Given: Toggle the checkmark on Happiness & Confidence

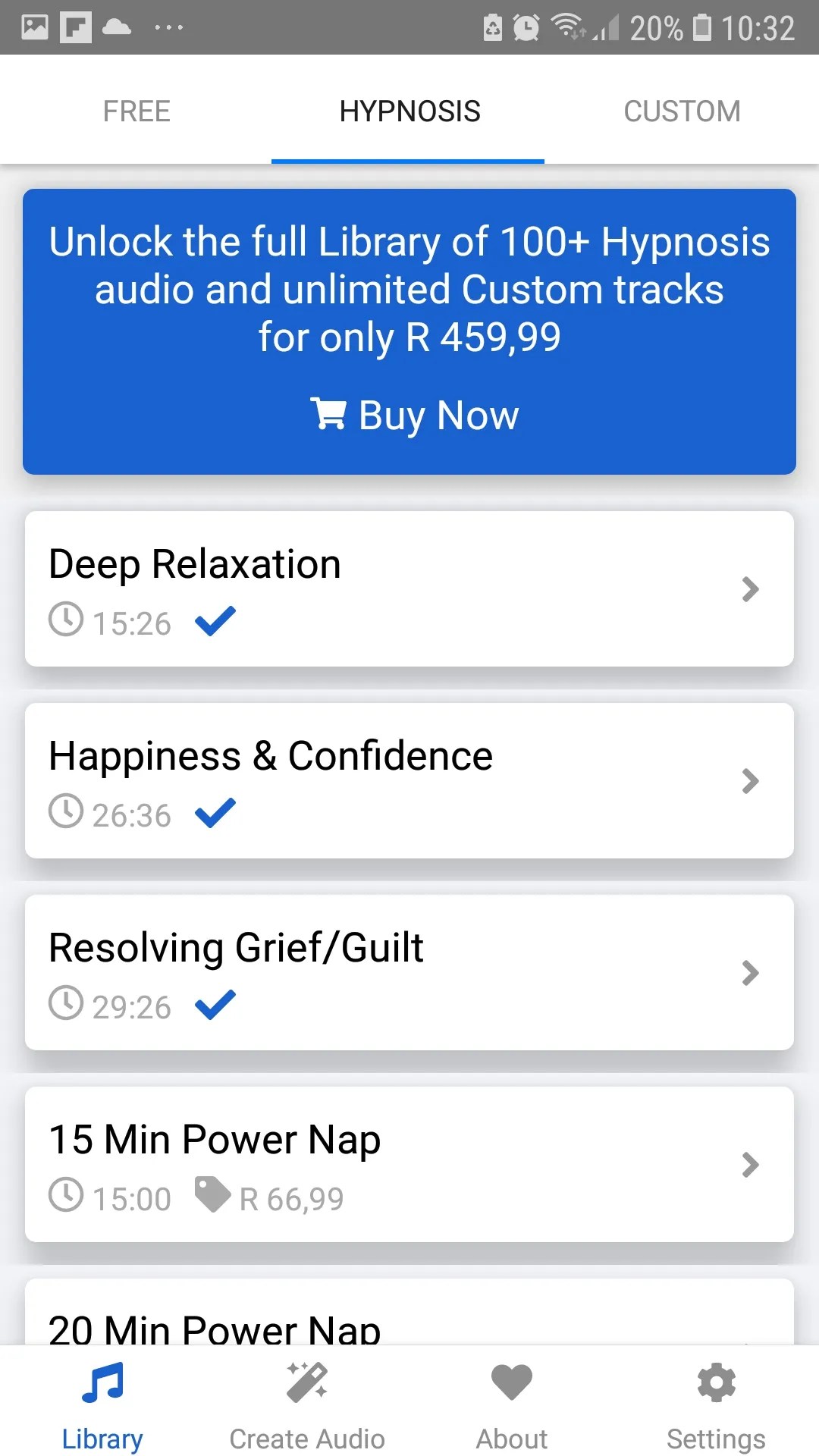Looking at the screenshot, I should point(215,812).
